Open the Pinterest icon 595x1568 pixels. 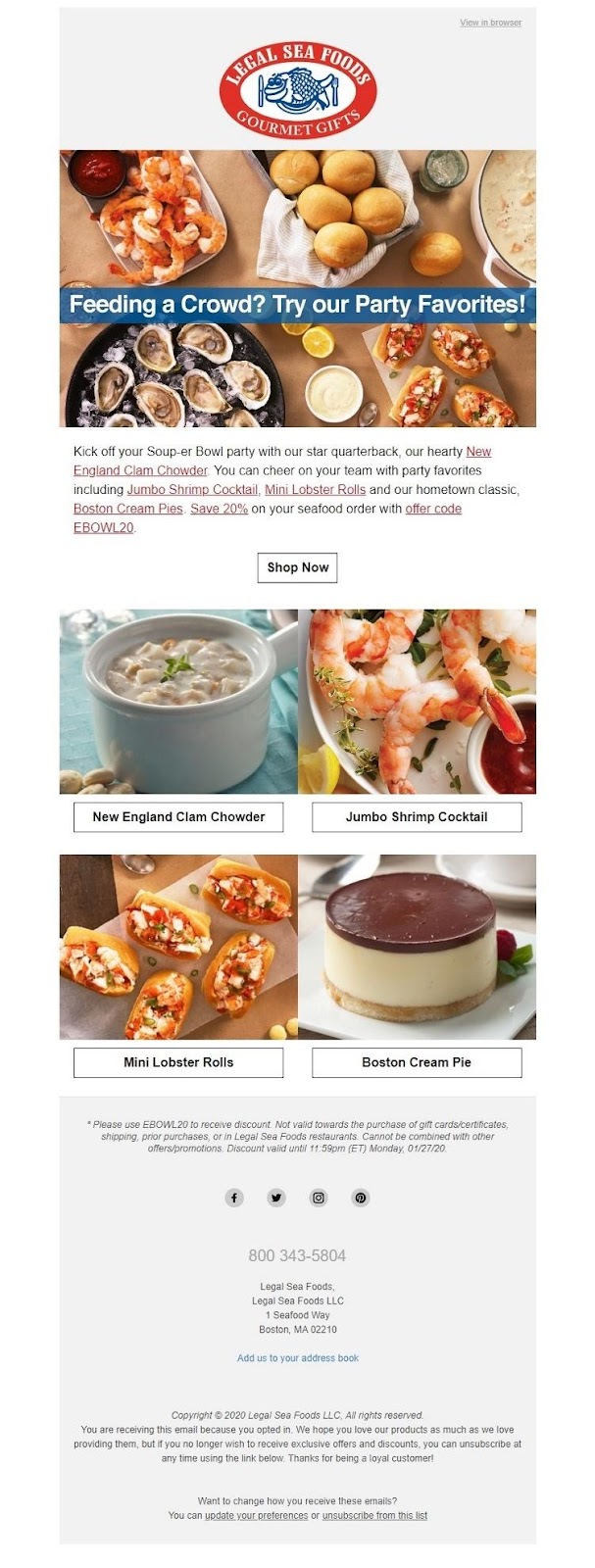[361, 1198]
